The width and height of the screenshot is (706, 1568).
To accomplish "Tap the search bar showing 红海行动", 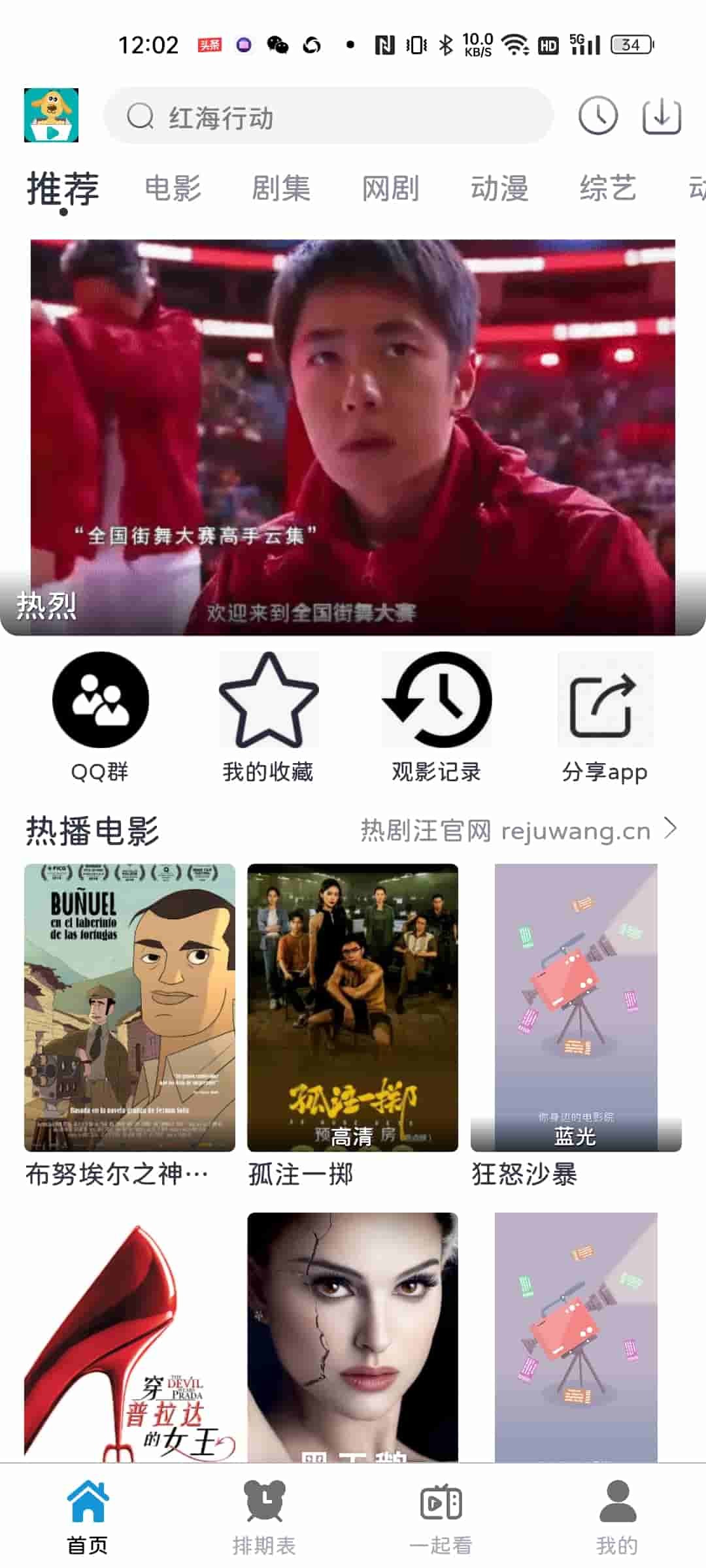I will [327, 118].
